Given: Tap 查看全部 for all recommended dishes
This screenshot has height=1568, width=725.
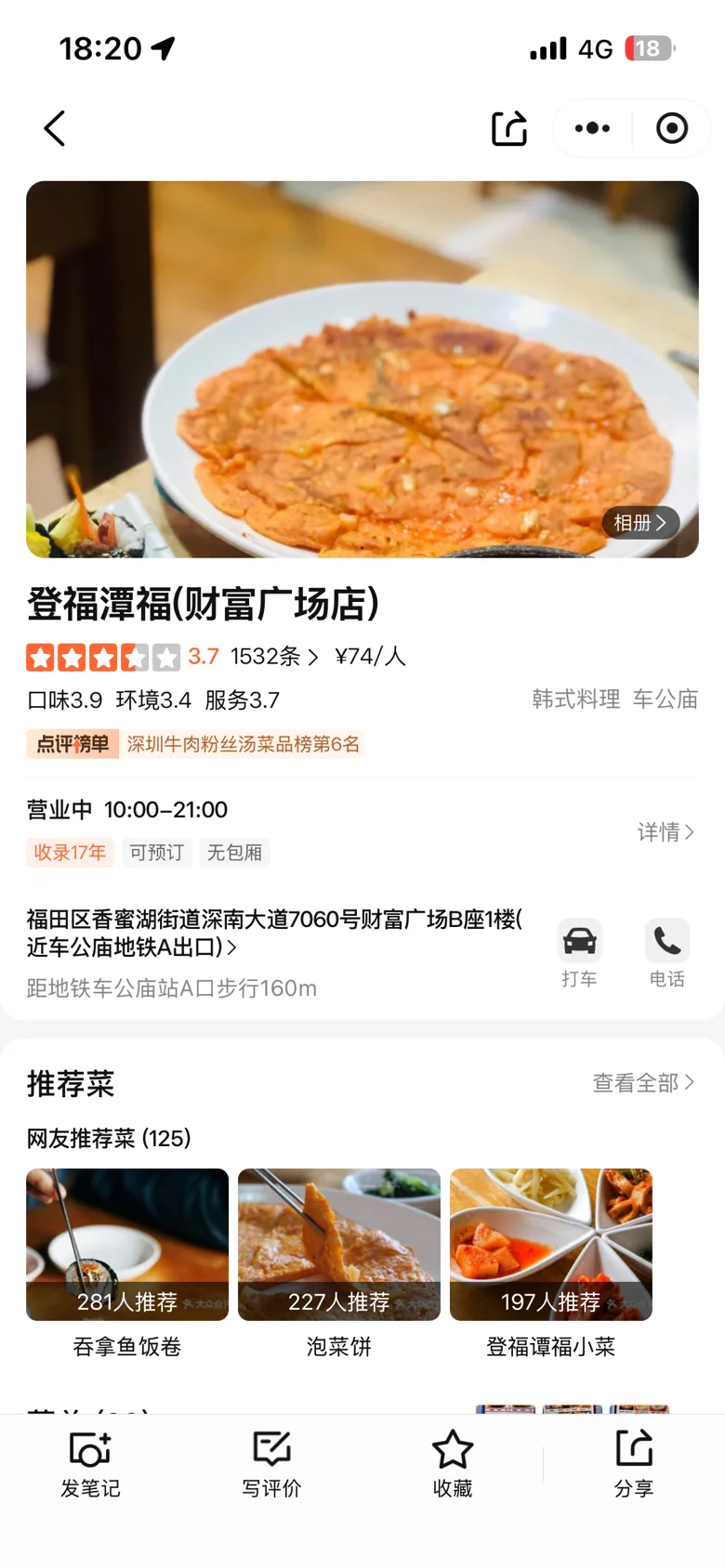Looking at the screenshot, I should (x=643, y=1083).
